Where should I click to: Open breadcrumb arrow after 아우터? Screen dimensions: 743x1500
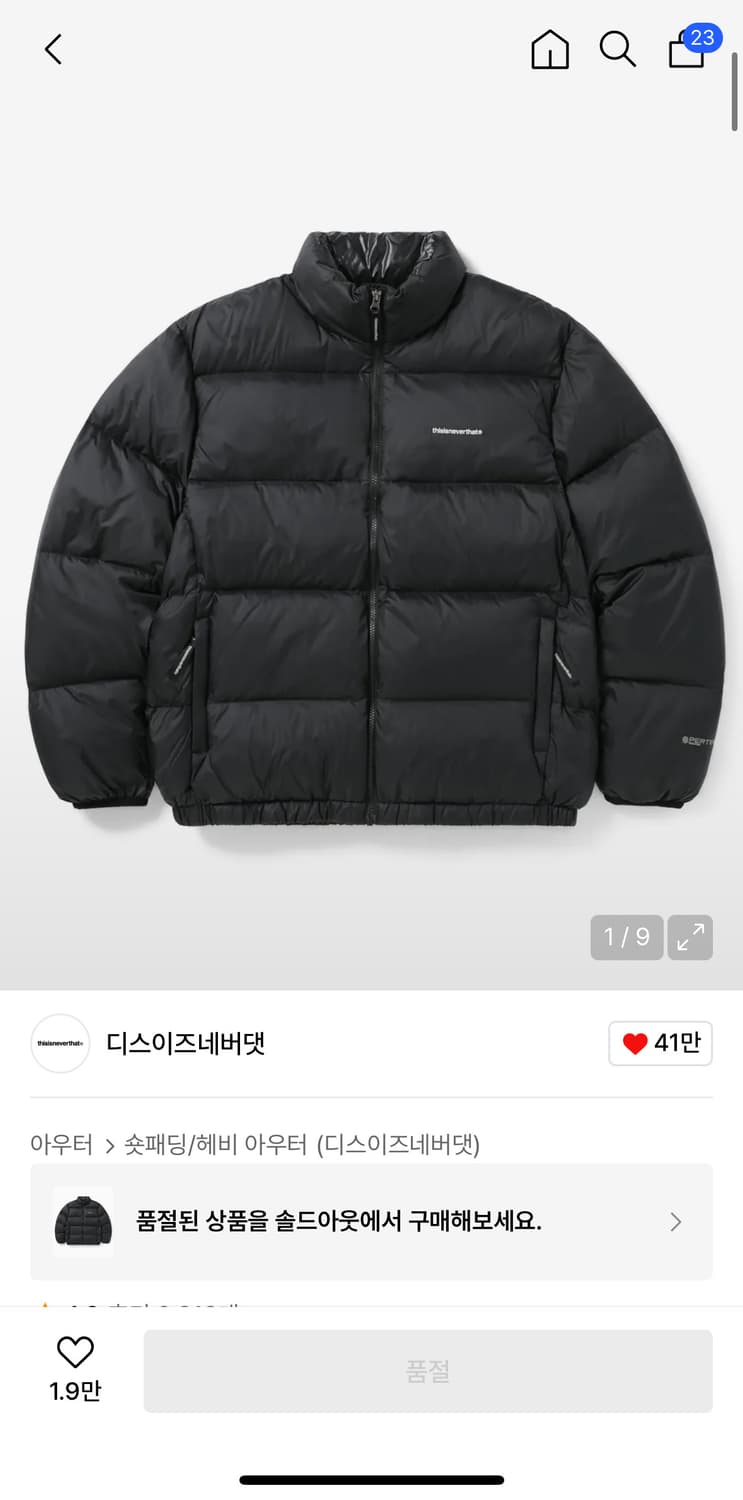tap(107, 1146)
